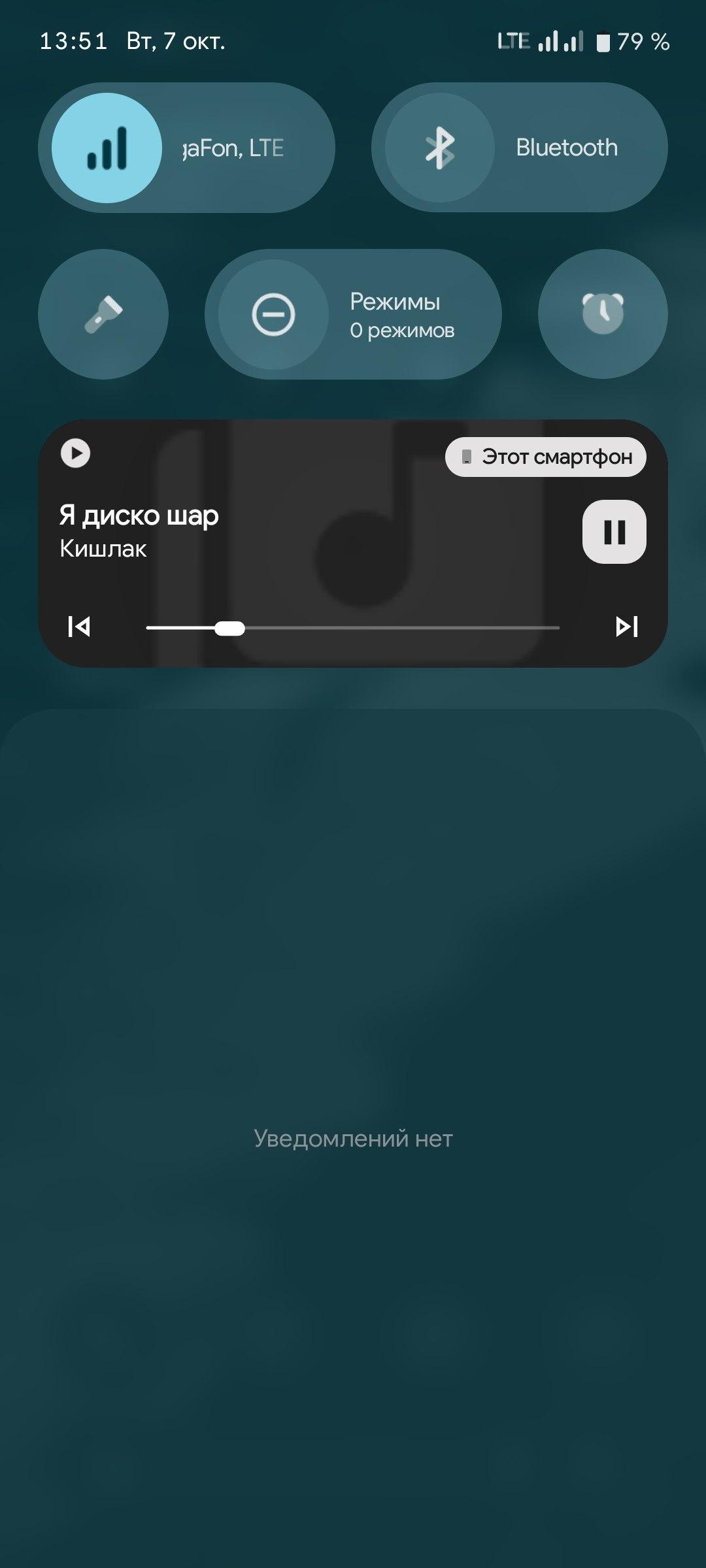The image size is (706, 1568).
Task: Choose output device via Этот смартфон chip
Action: pyautogui.click(x=546, y=457)
